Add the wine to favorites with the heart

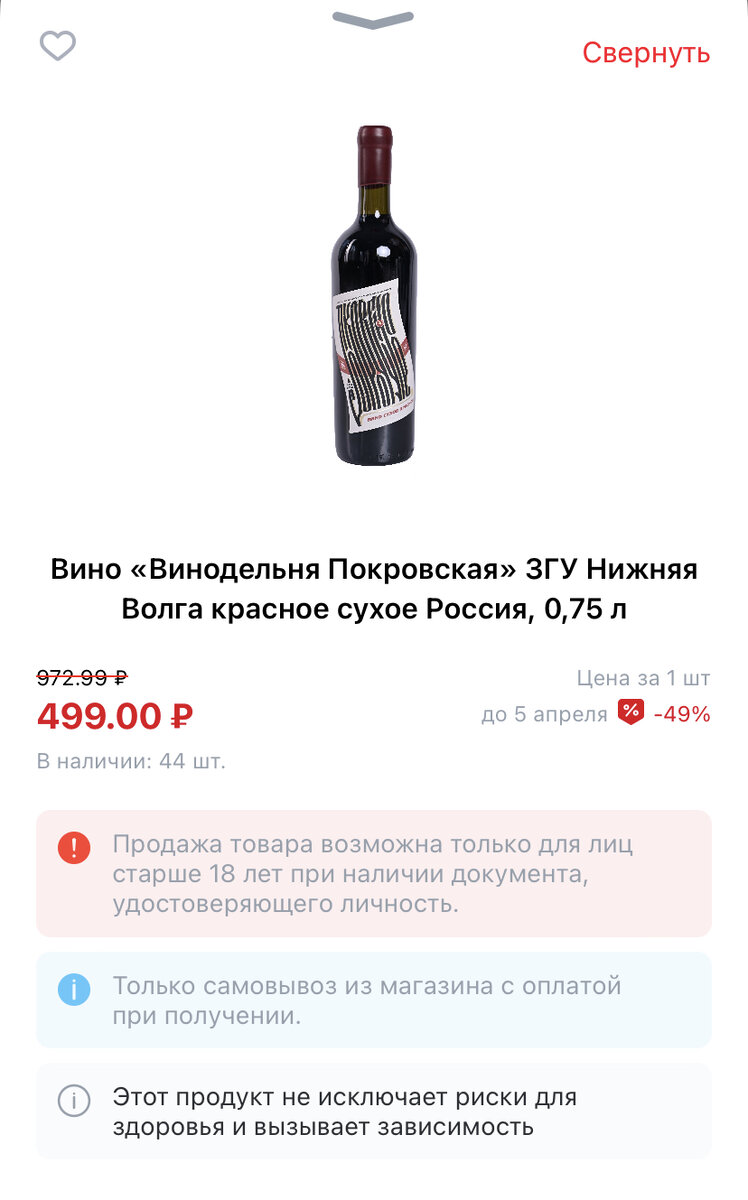(x=58, y=46)
